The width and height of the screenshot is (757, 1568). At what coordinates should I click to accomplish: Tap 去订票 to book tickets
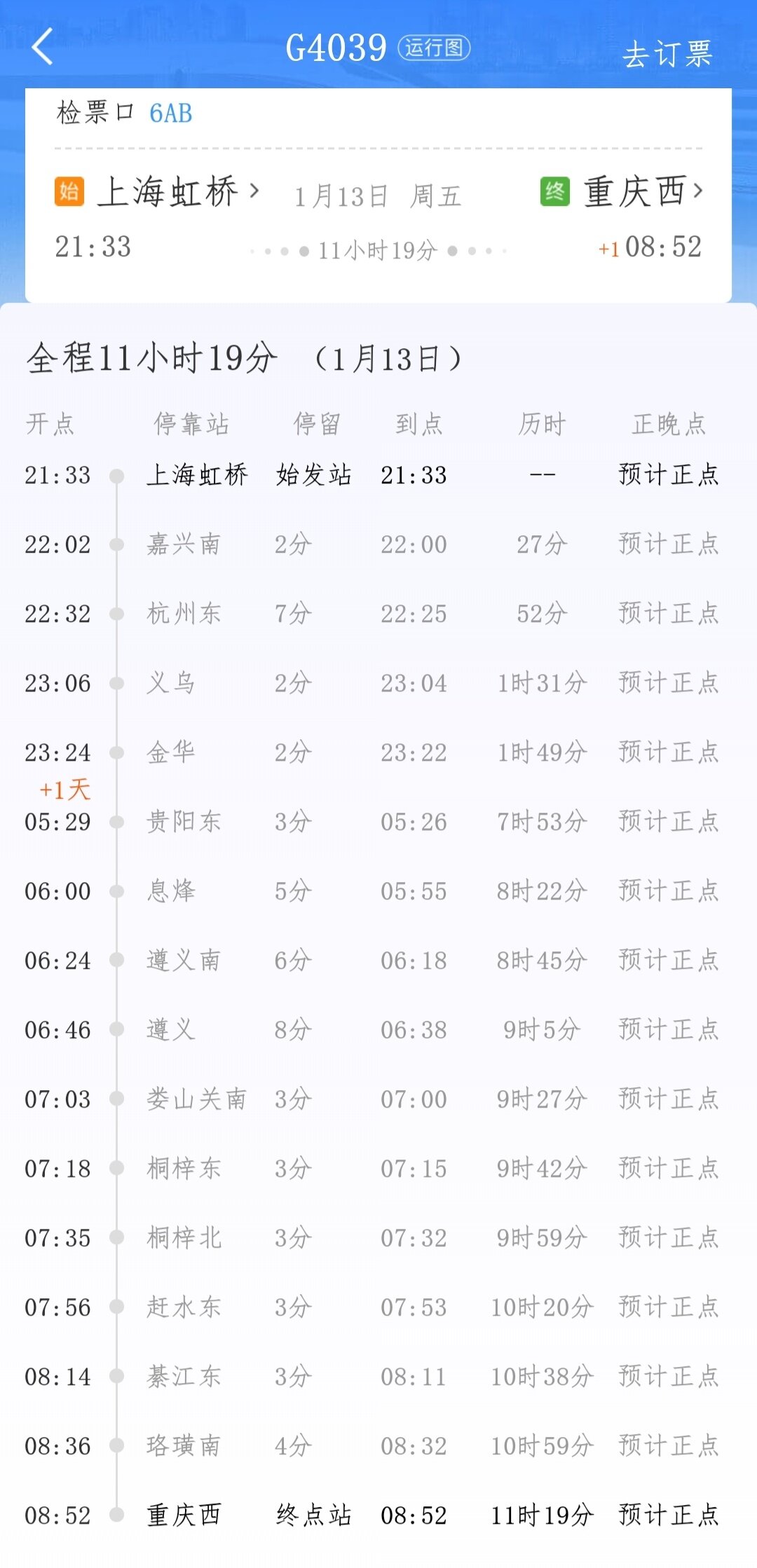(x=668, y=53)
